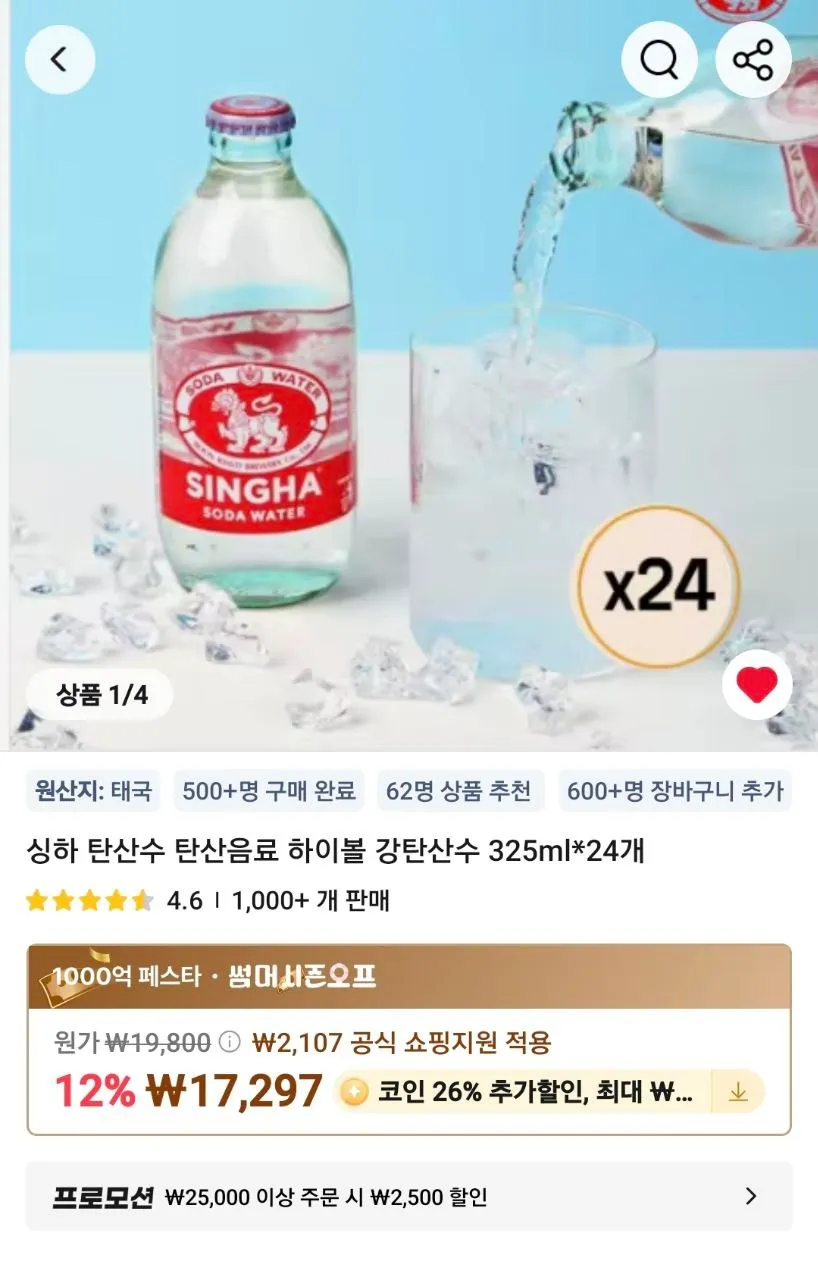
Task: Tap the back arrow icon
Action: tap(59, 59)
